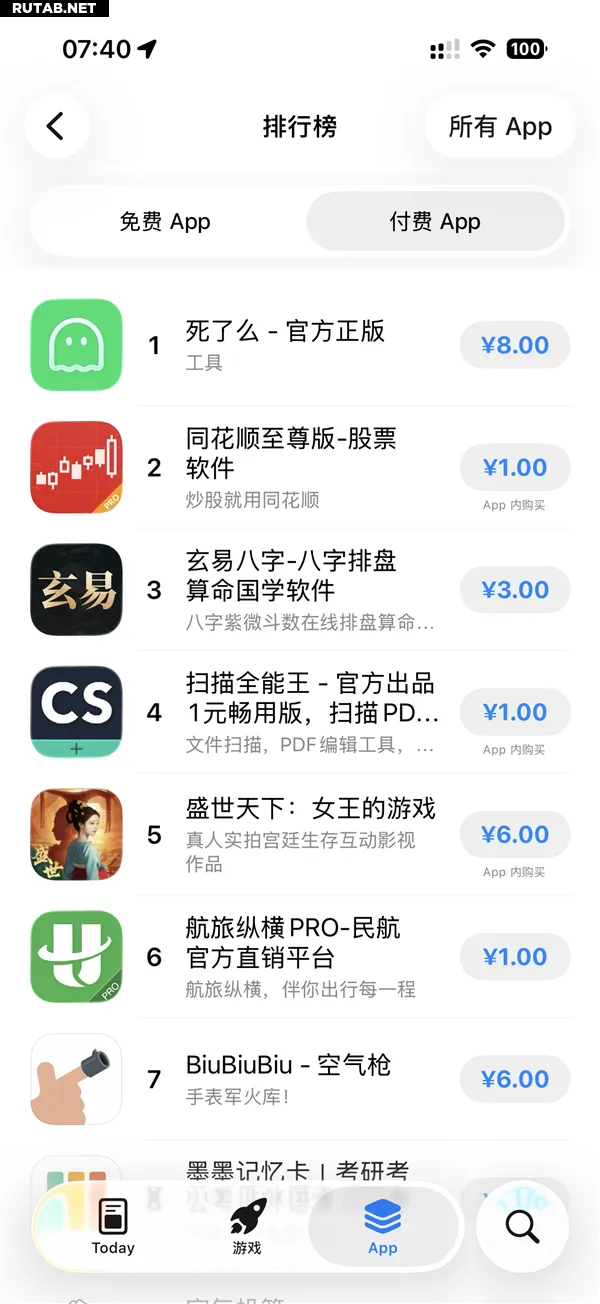Screen dimensions: 600x1304
Task: Buy 死了么 for ¥8.00
Action: [x=515, y=345]
